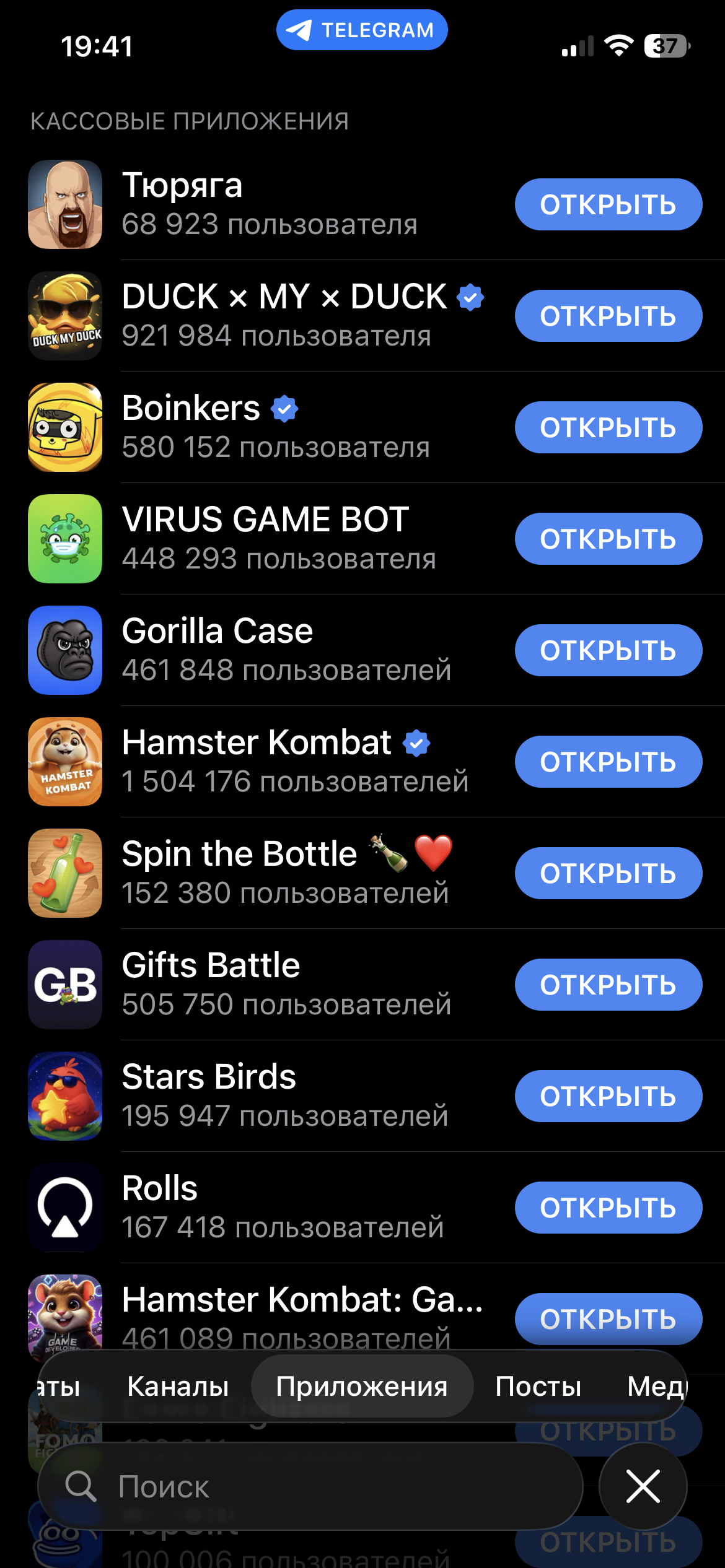The image size is (725, 1568).
Task: Tap the Gorilla Case app icon
Action: click(x=64, y=650)
